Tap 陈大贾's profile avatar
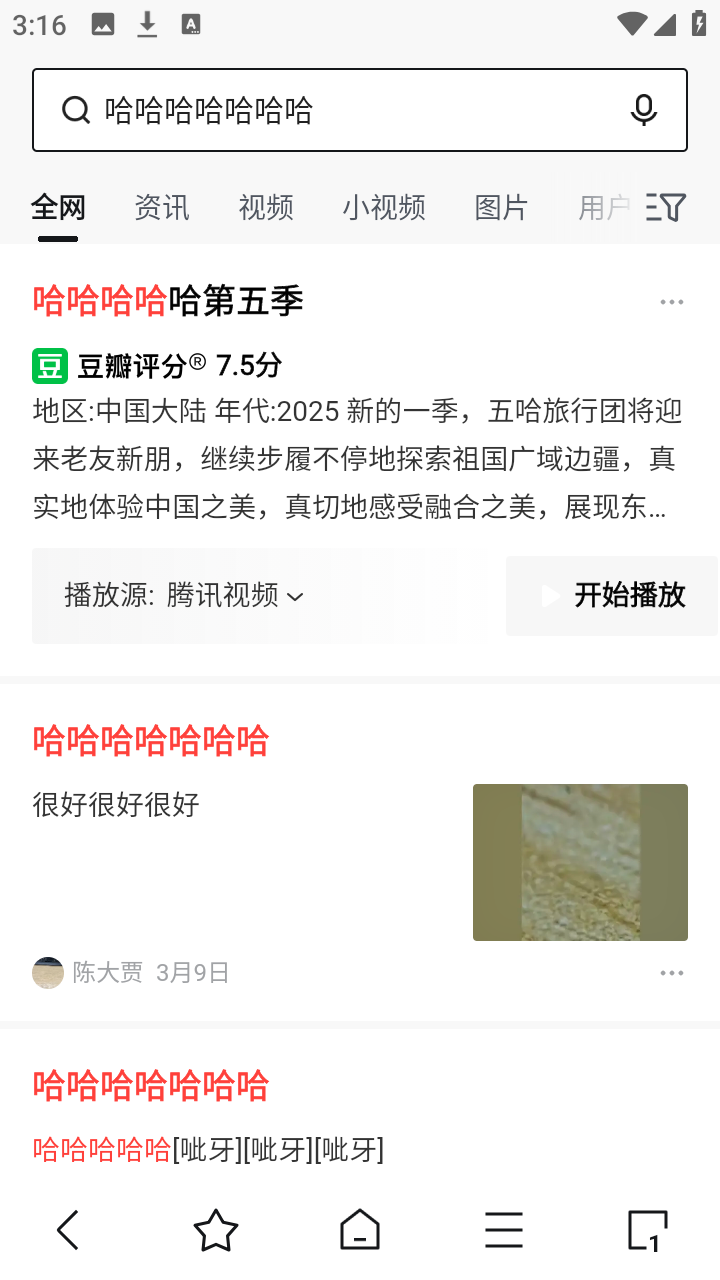The height and width of the screenshot is (1280, 720). [46, 971]
